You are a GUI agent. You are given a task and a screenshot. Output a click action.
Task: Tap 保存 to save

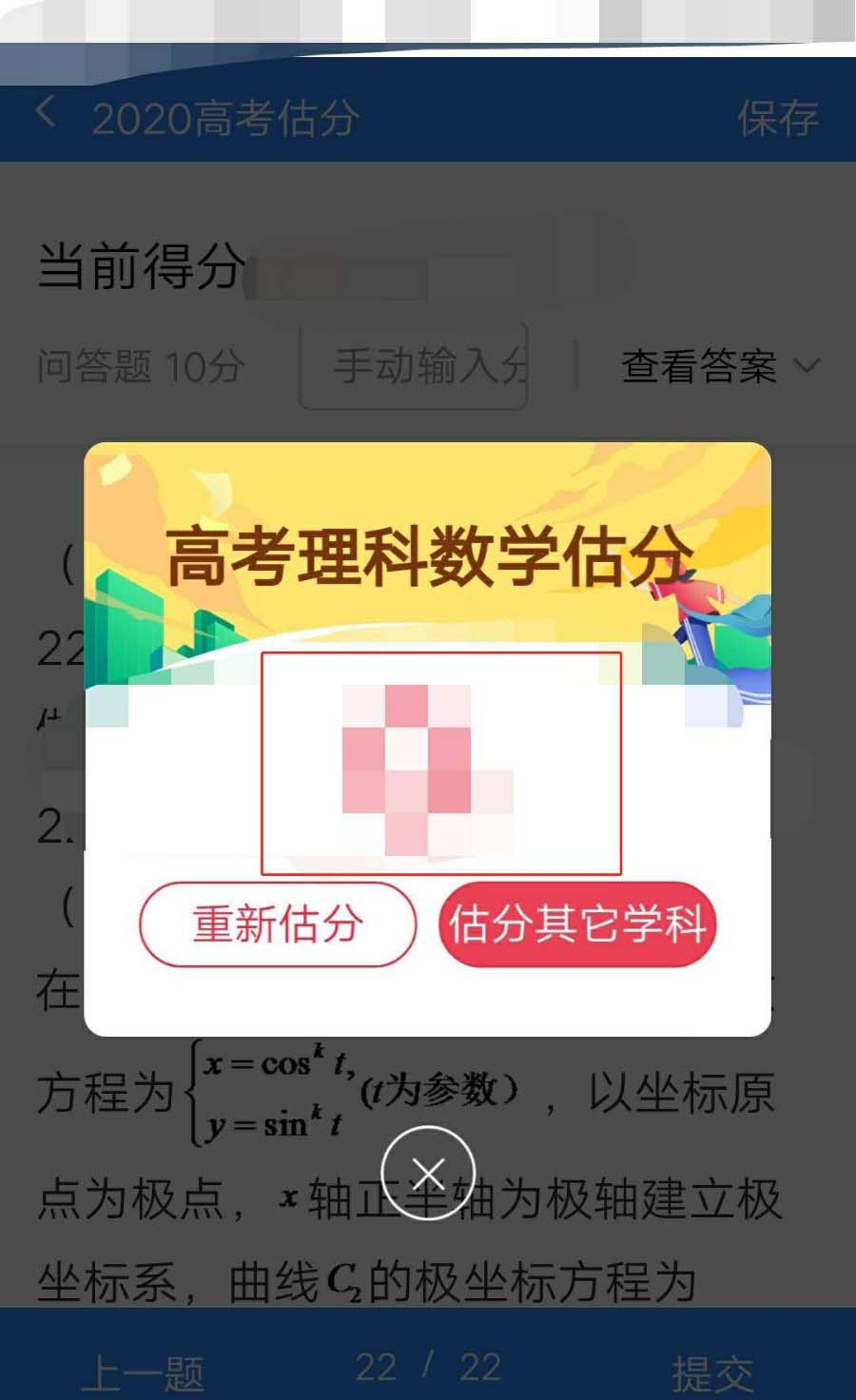(777, 118)
